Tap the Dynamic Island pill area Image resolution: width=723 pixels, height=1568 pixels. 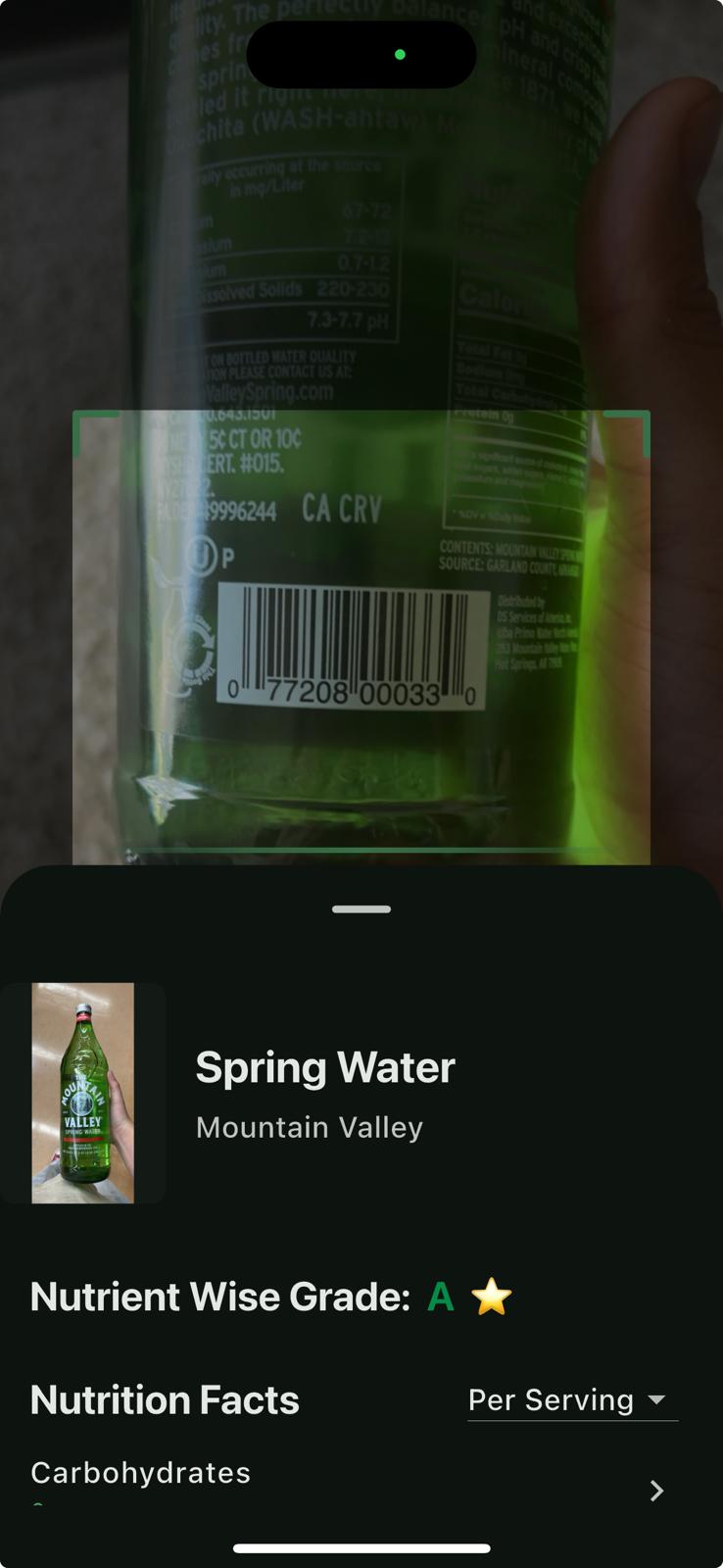(x=361, y=55)
